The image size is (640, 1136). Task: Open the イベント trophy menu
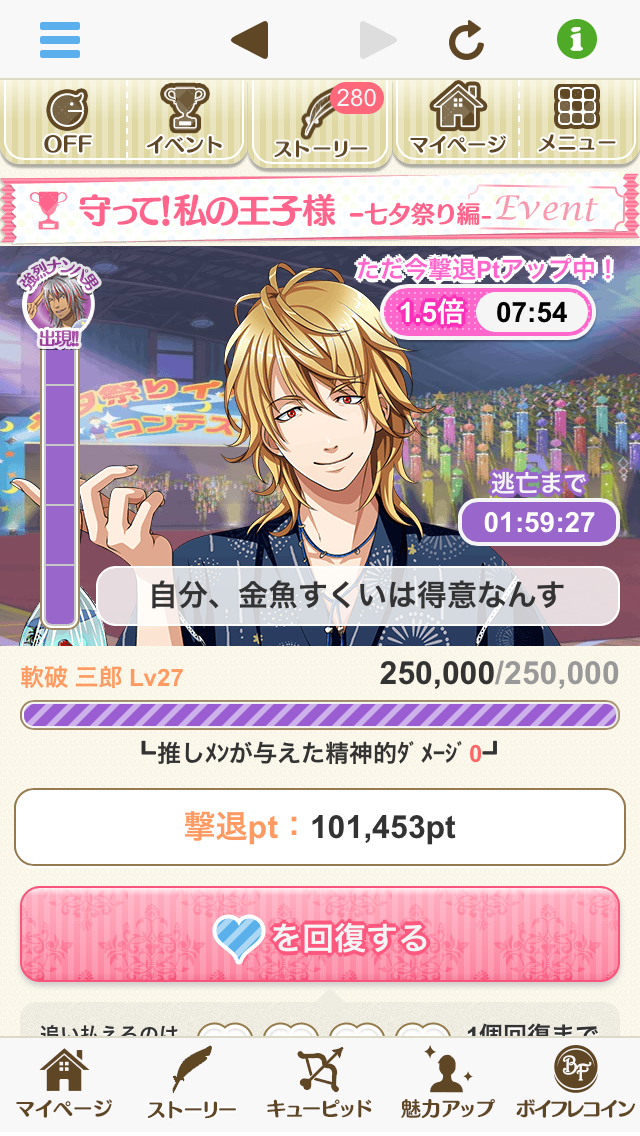[x=185, y=122]
